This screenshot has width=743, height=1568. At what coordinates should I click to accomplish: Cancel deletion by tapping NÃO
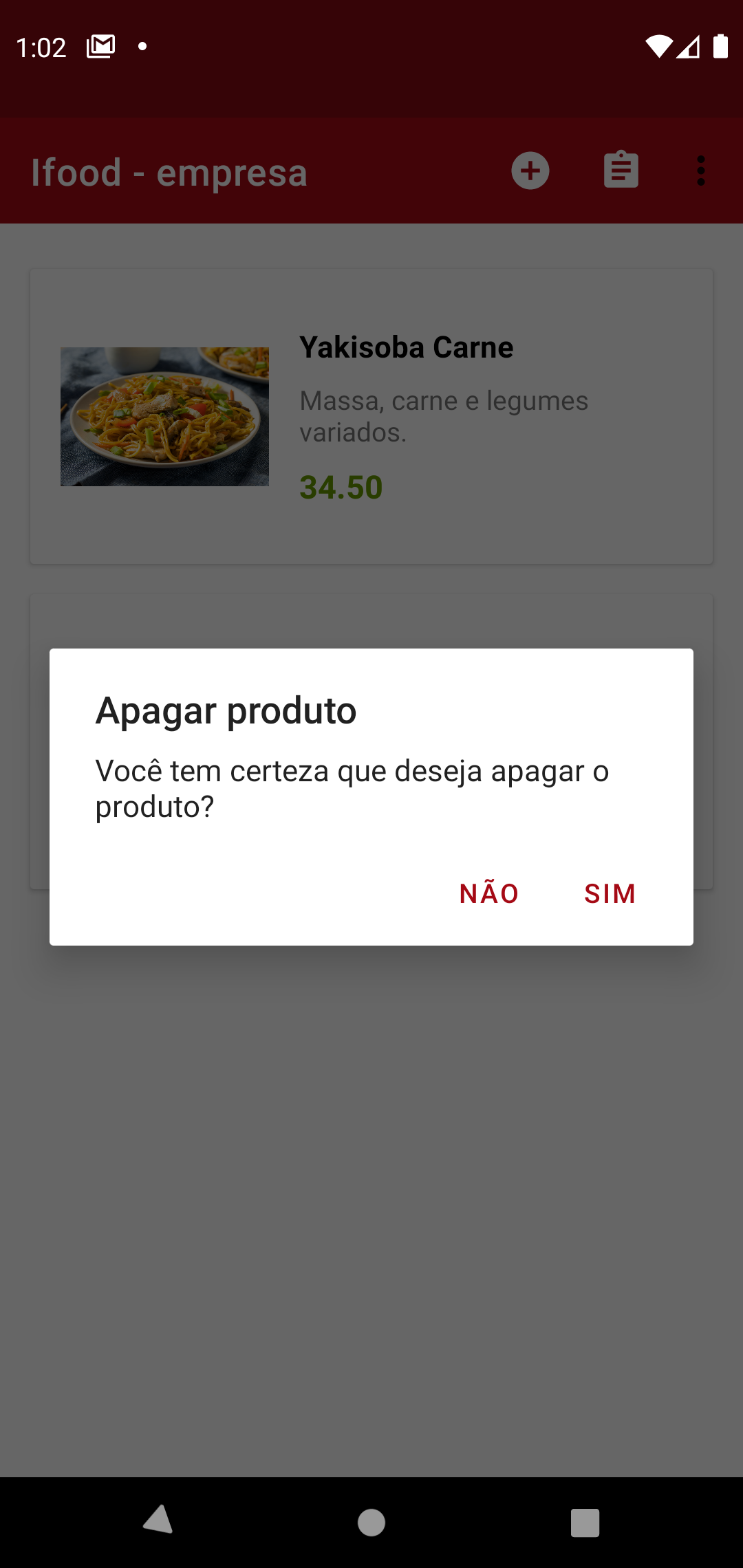pos(488,893)
